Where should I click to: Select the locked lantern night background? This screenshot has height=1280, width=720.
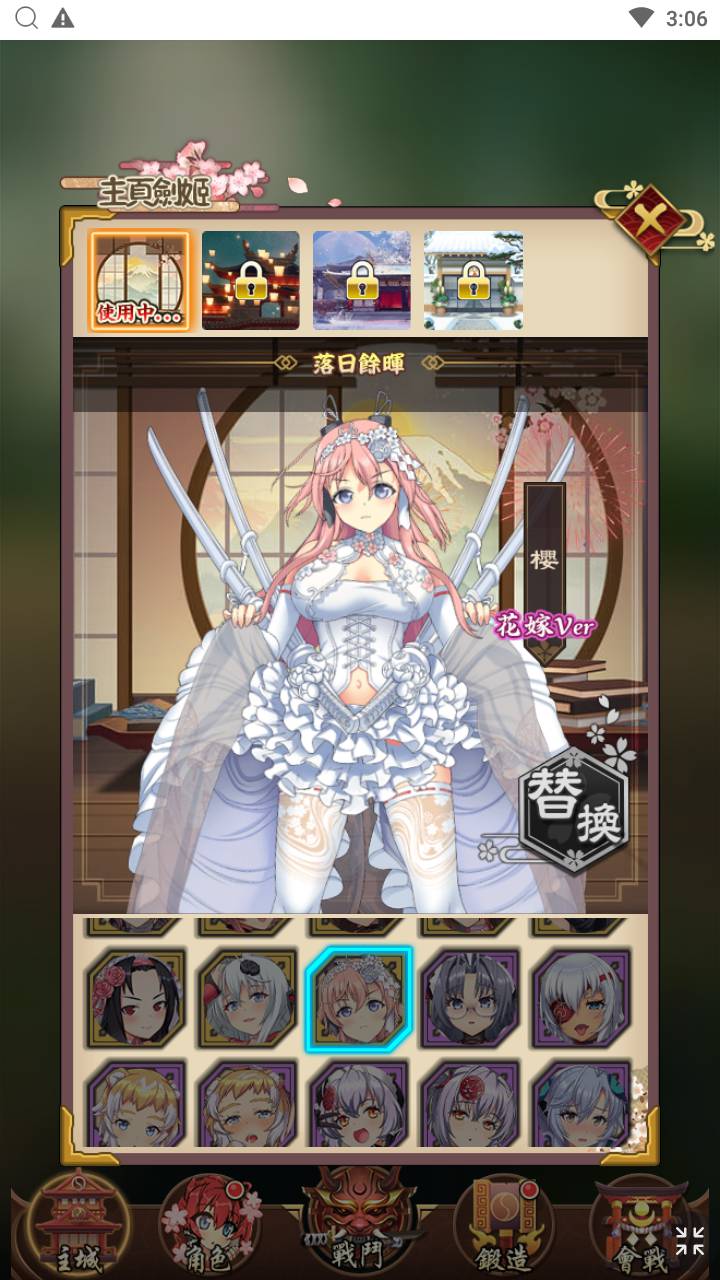pos(250,280)
